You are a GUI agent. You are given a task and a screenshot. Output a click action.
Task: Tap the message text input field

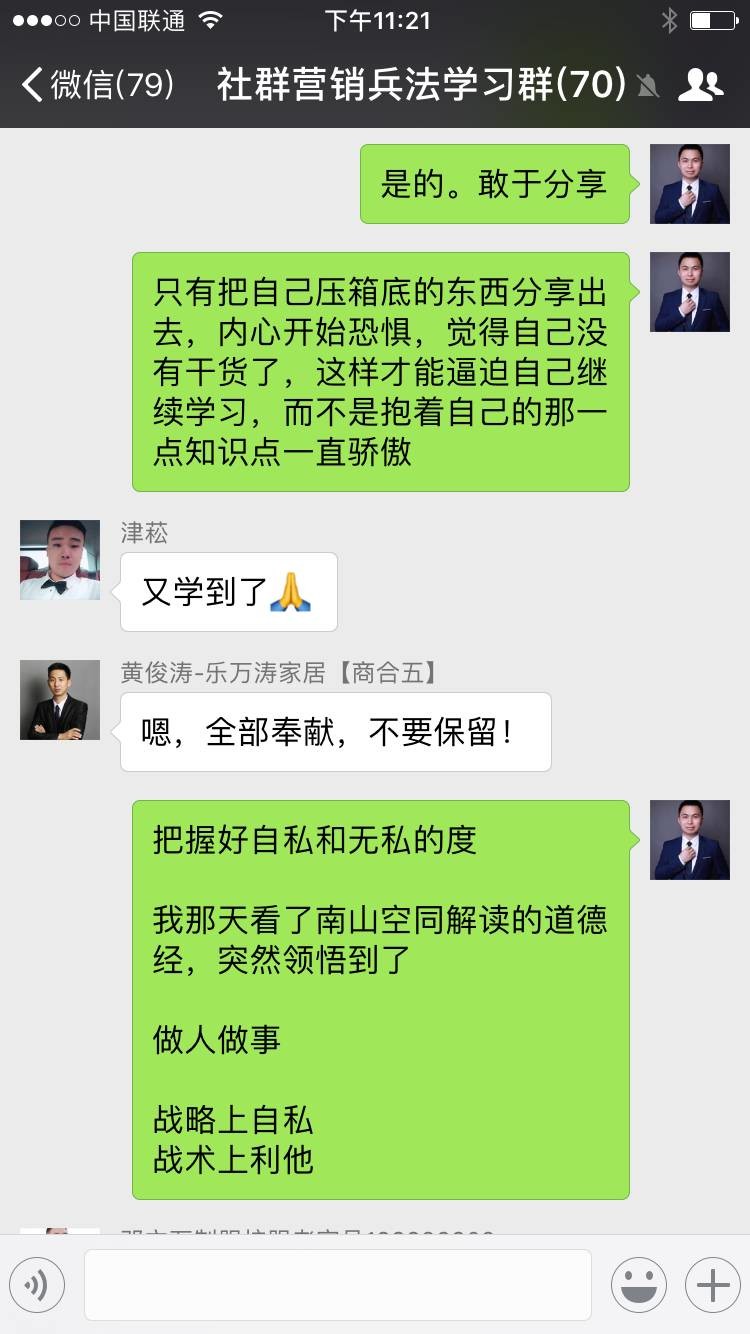(337, 1285)
